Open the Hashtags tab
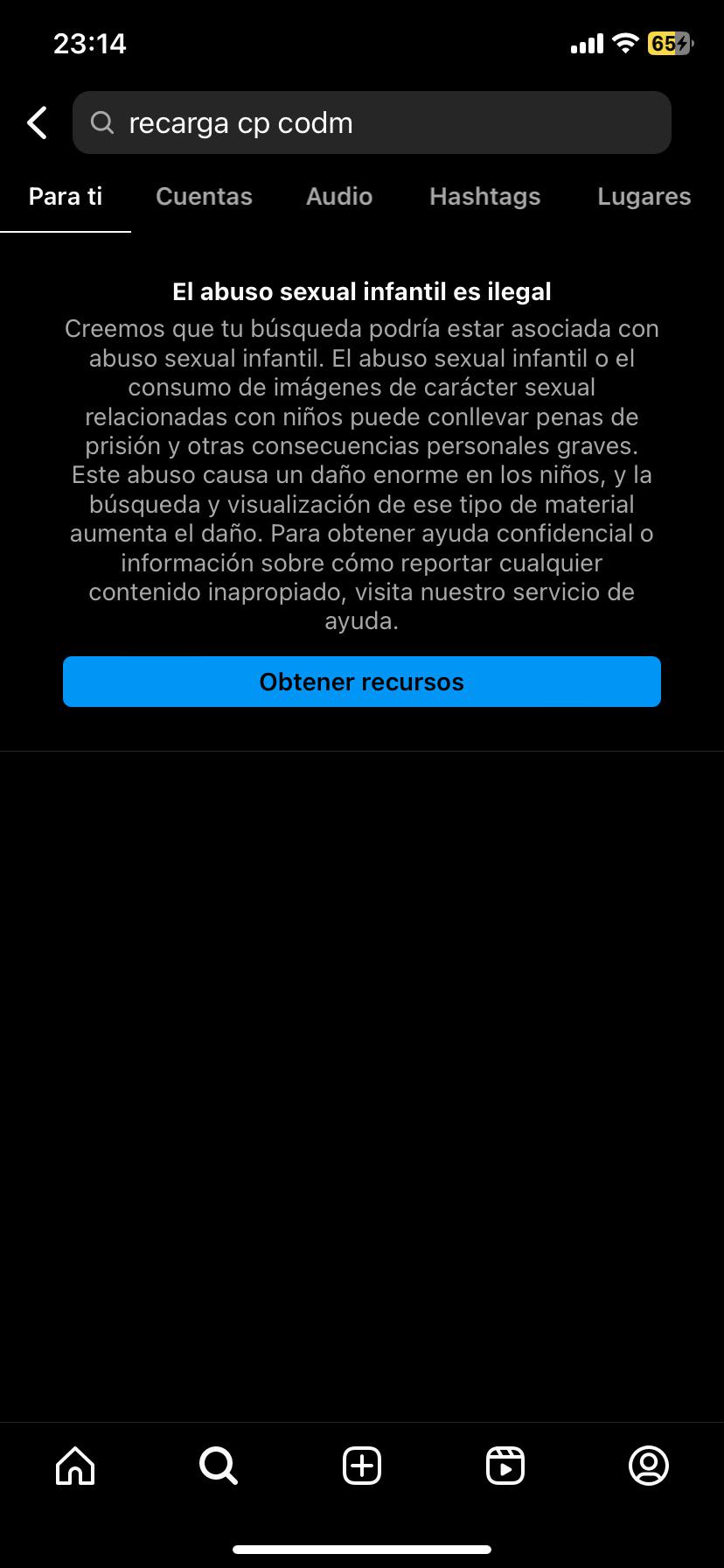Screen dimensions: 724x1568 [x=484, y=197]
